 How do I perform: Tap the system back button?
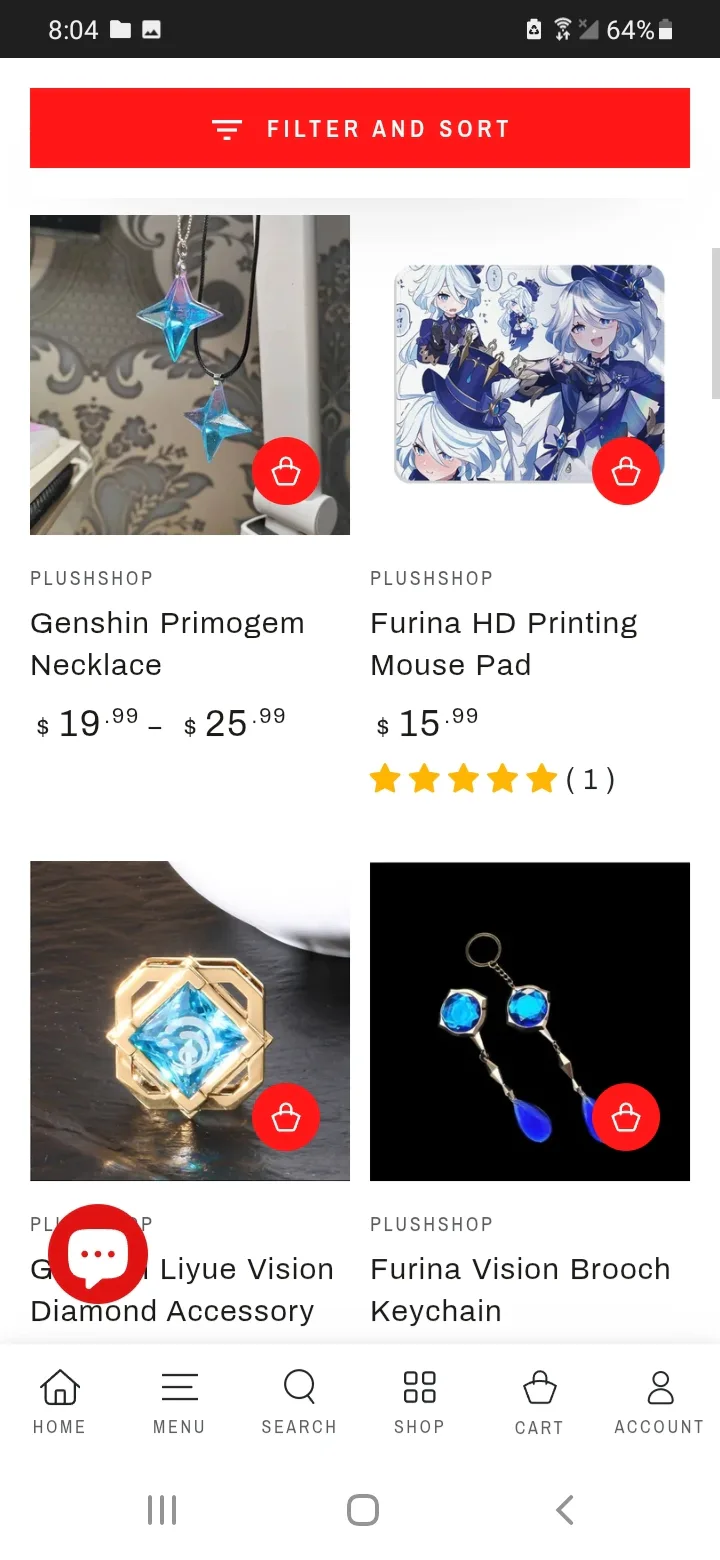click(565, 1510)
